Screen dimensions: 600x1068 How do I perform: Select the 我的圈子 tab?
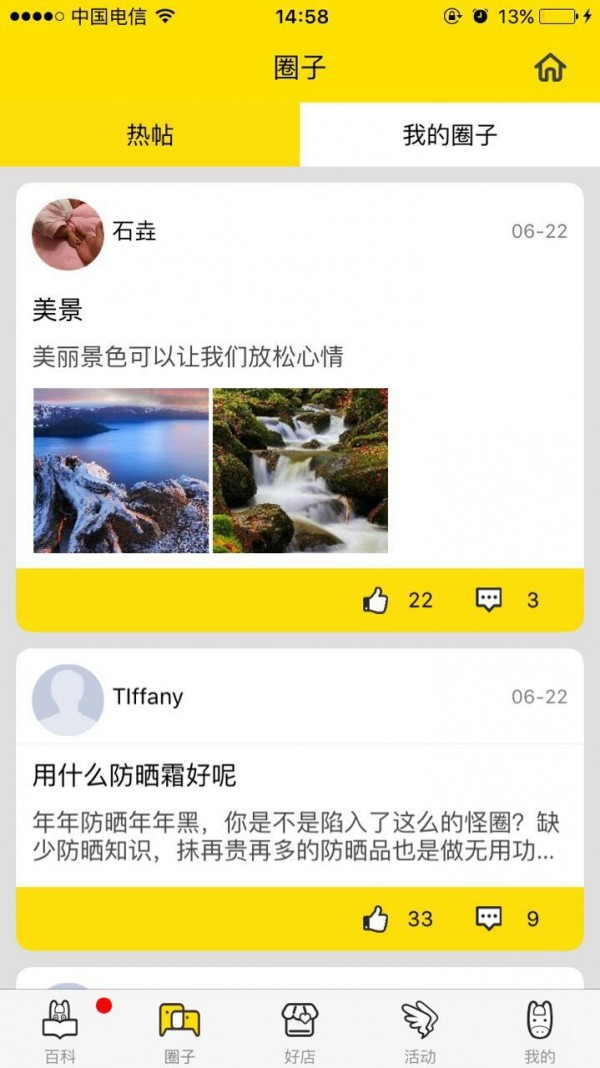(x=450, y=135)
